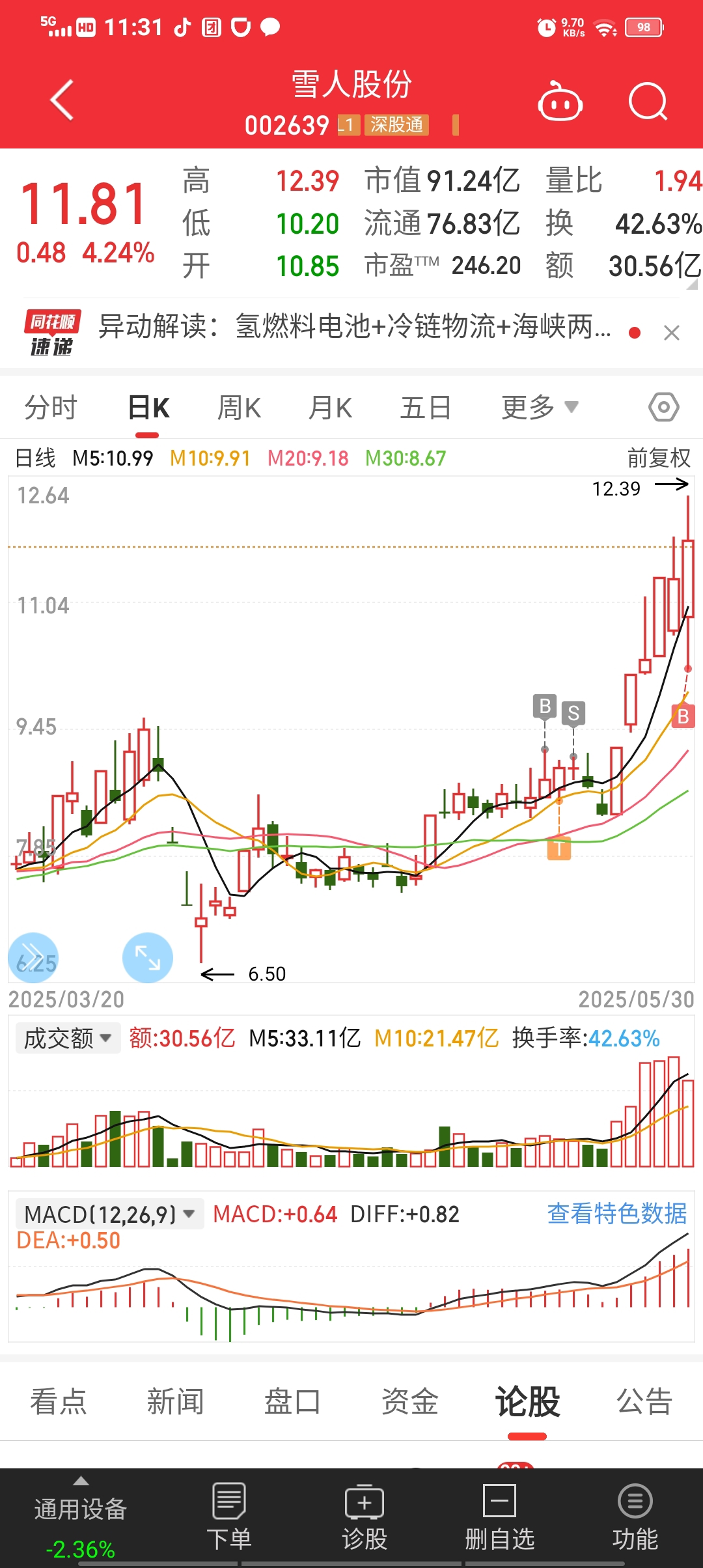Open the 功能 menu
703x1568 pixels.
[x=635, y=1517]
